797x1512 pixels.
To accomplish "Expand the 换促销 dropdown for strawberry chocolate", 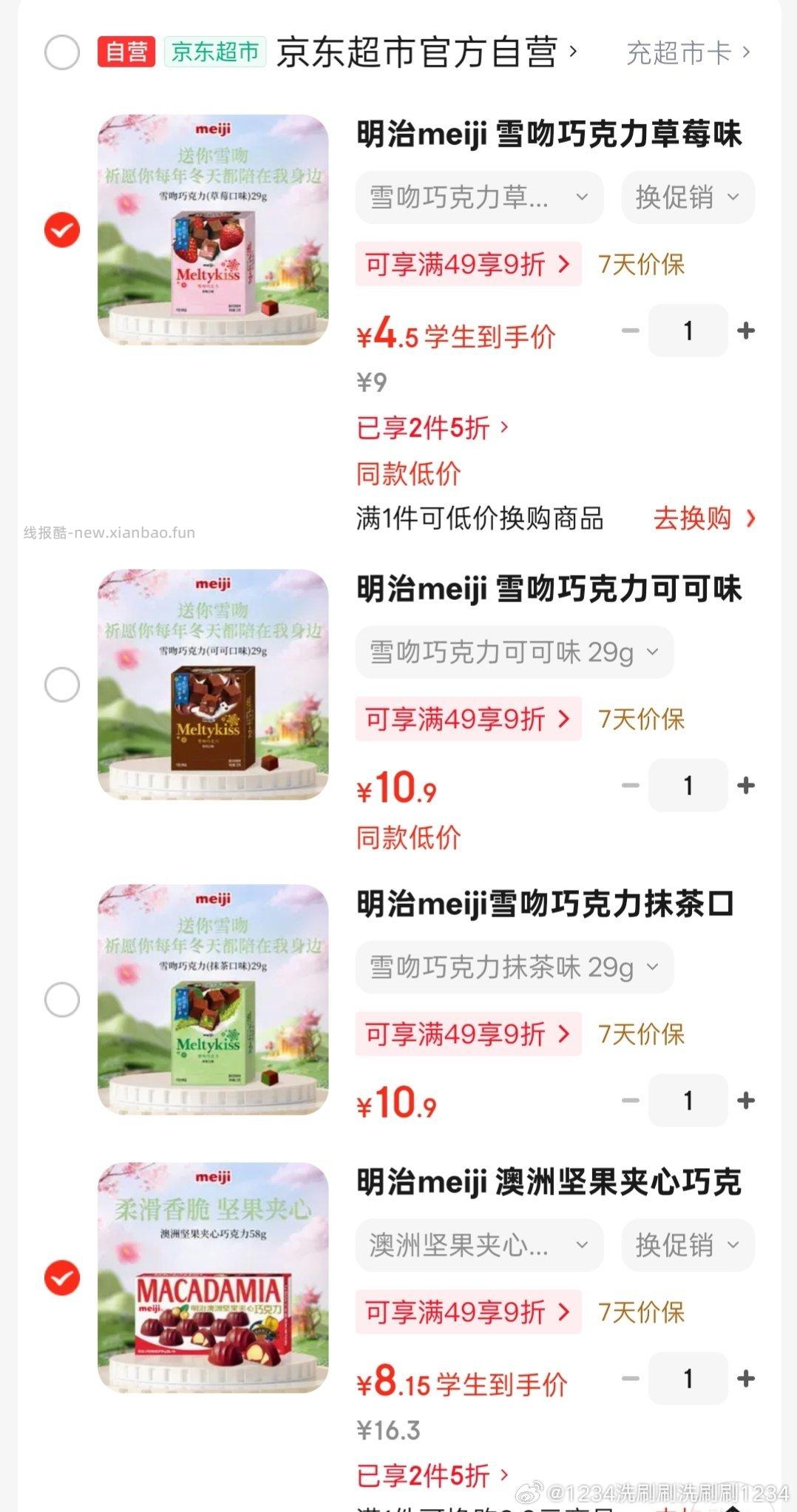I will click(687, 197).
